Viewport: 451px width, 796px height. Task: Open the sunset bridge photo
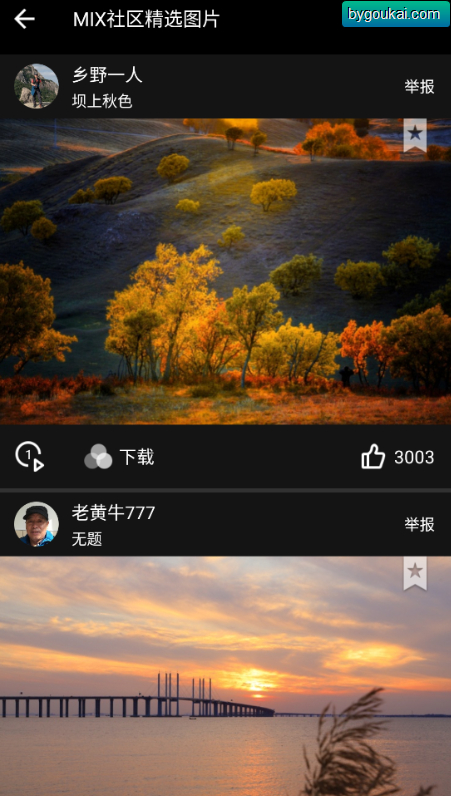(226, 676)
